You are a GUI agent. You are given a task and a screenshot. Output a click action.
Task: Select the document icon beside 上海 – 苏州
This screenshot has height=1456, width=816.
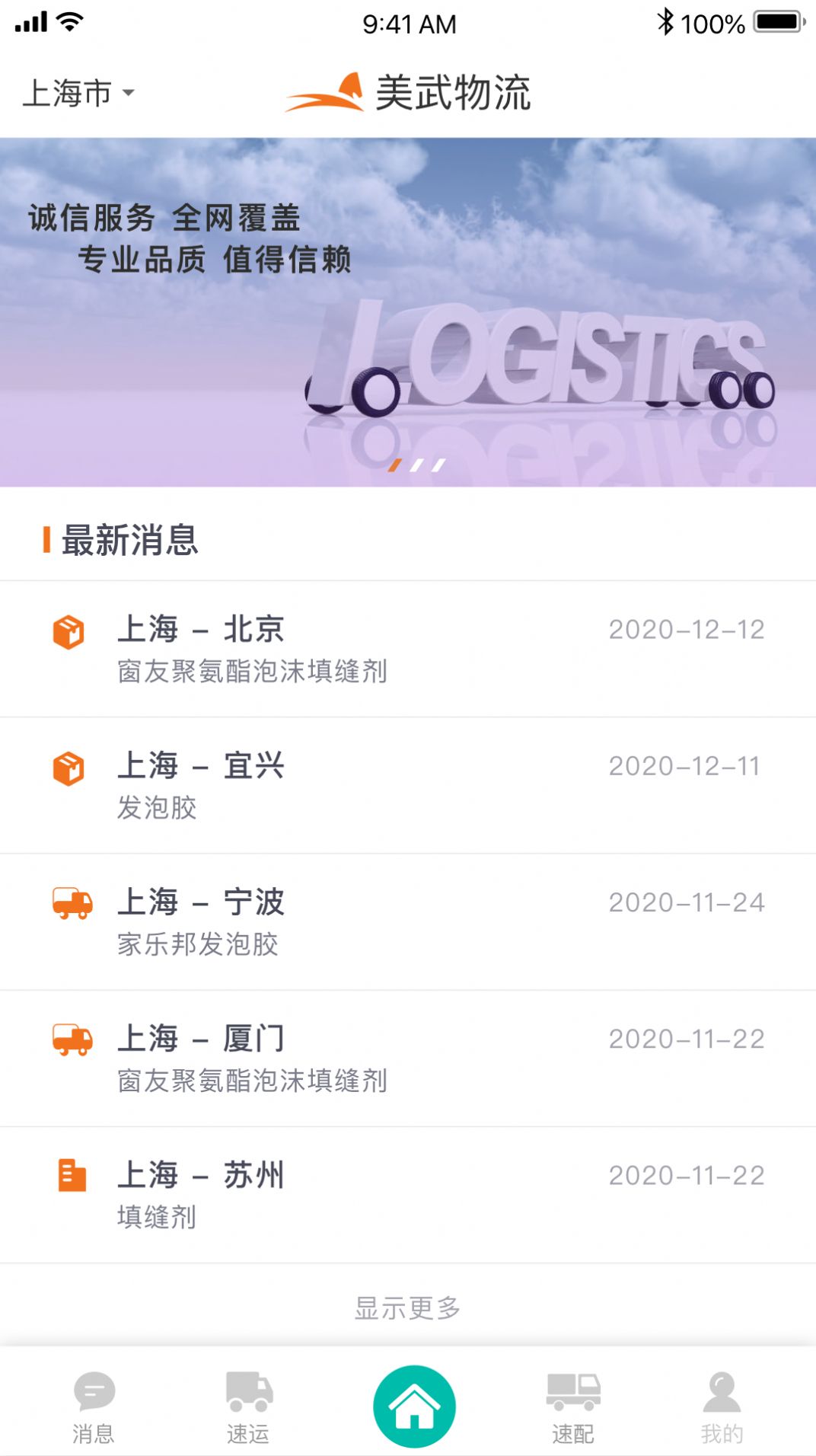[70, 1176]
